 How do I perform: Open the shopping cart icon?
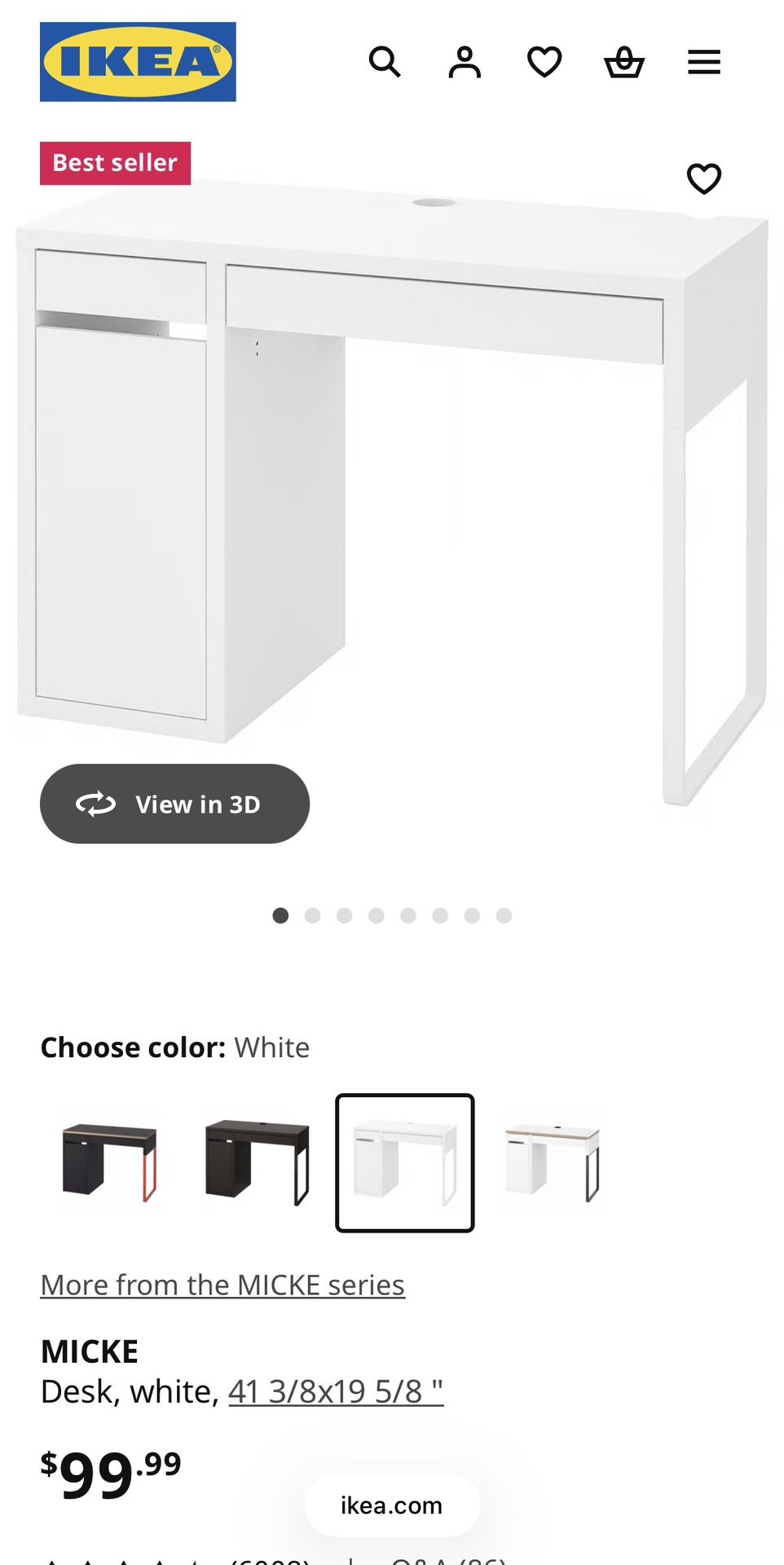click(x=623, y=61)
